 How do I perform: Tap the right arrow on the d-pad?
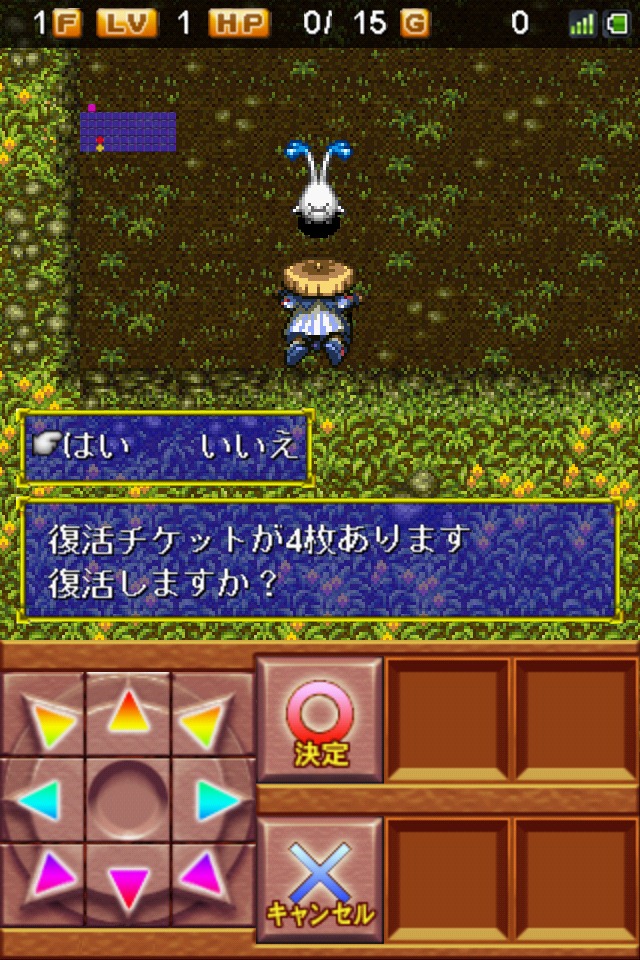tap(214, 800)
